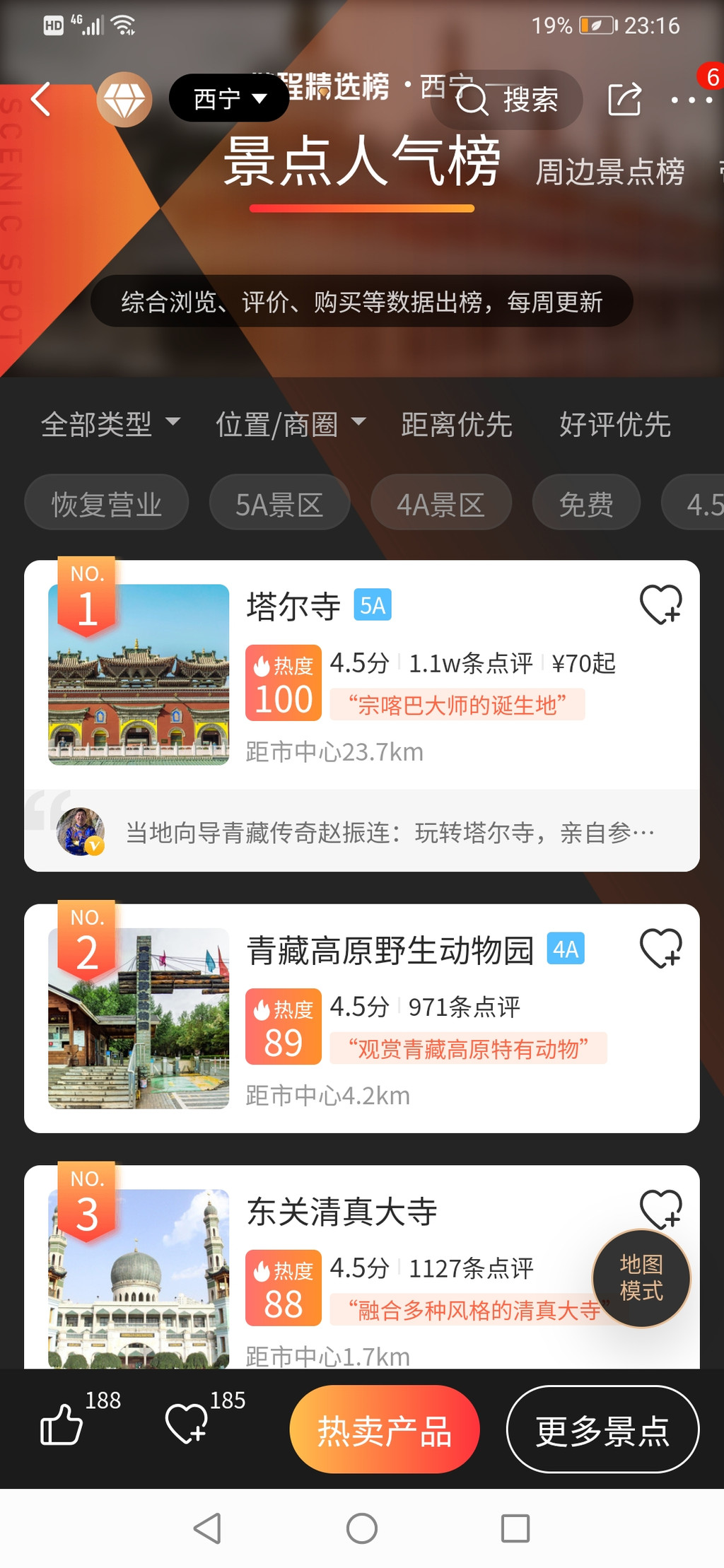
Task: Sort by 好评优先
Action: (615, 424)
